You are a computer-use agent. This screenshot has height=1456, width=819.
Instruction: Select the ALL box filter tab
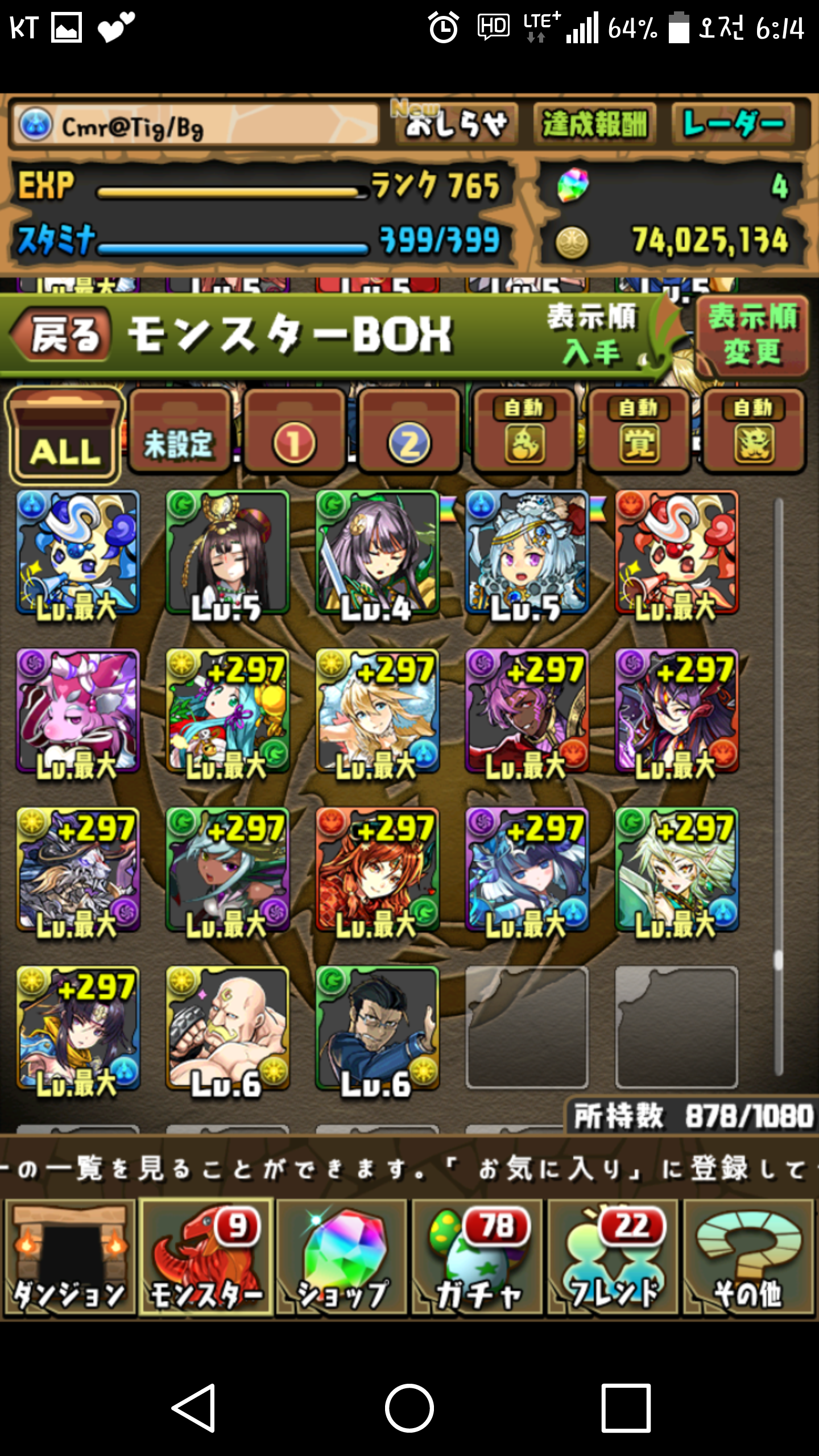click(65, 435)
